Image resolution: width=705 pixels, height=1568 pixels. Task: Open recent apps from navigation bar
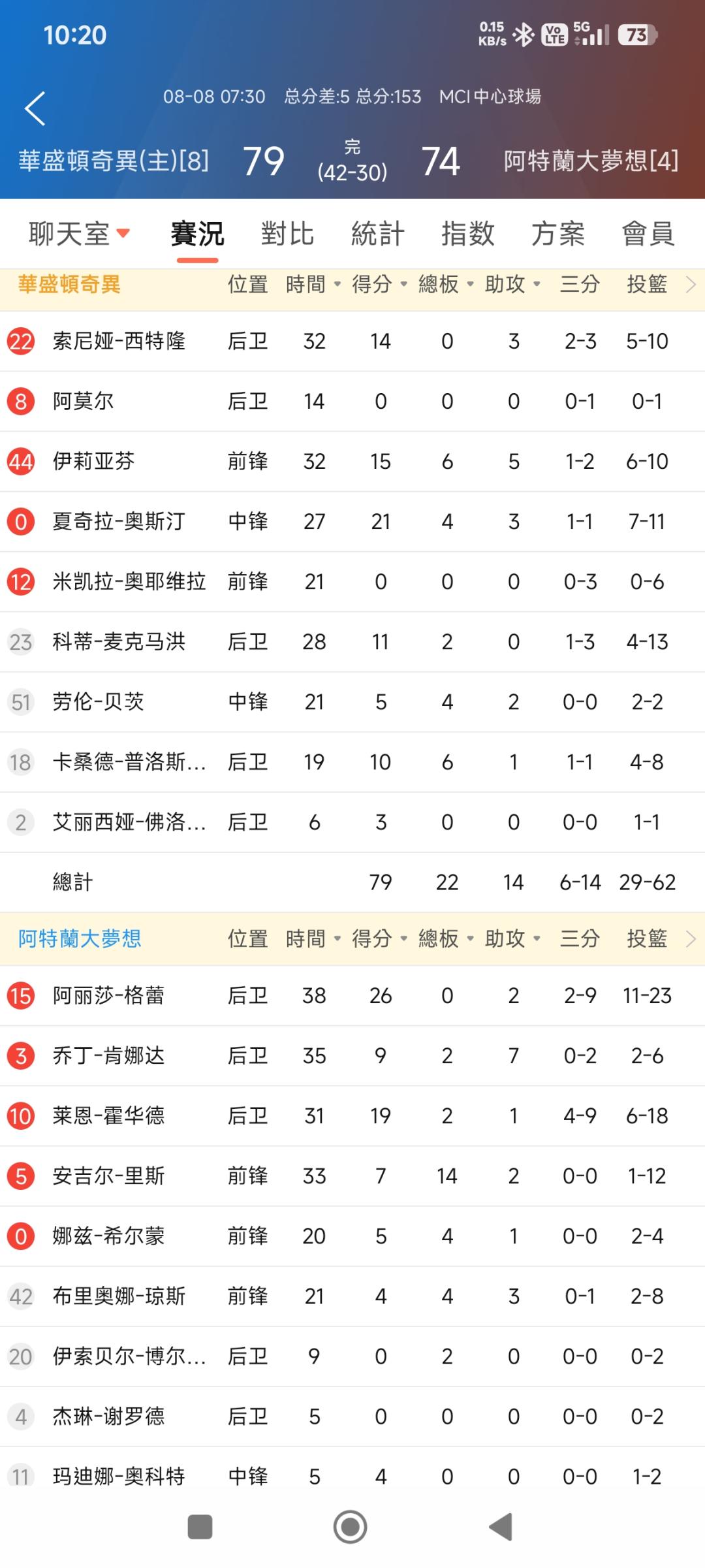click(200, 1527)
